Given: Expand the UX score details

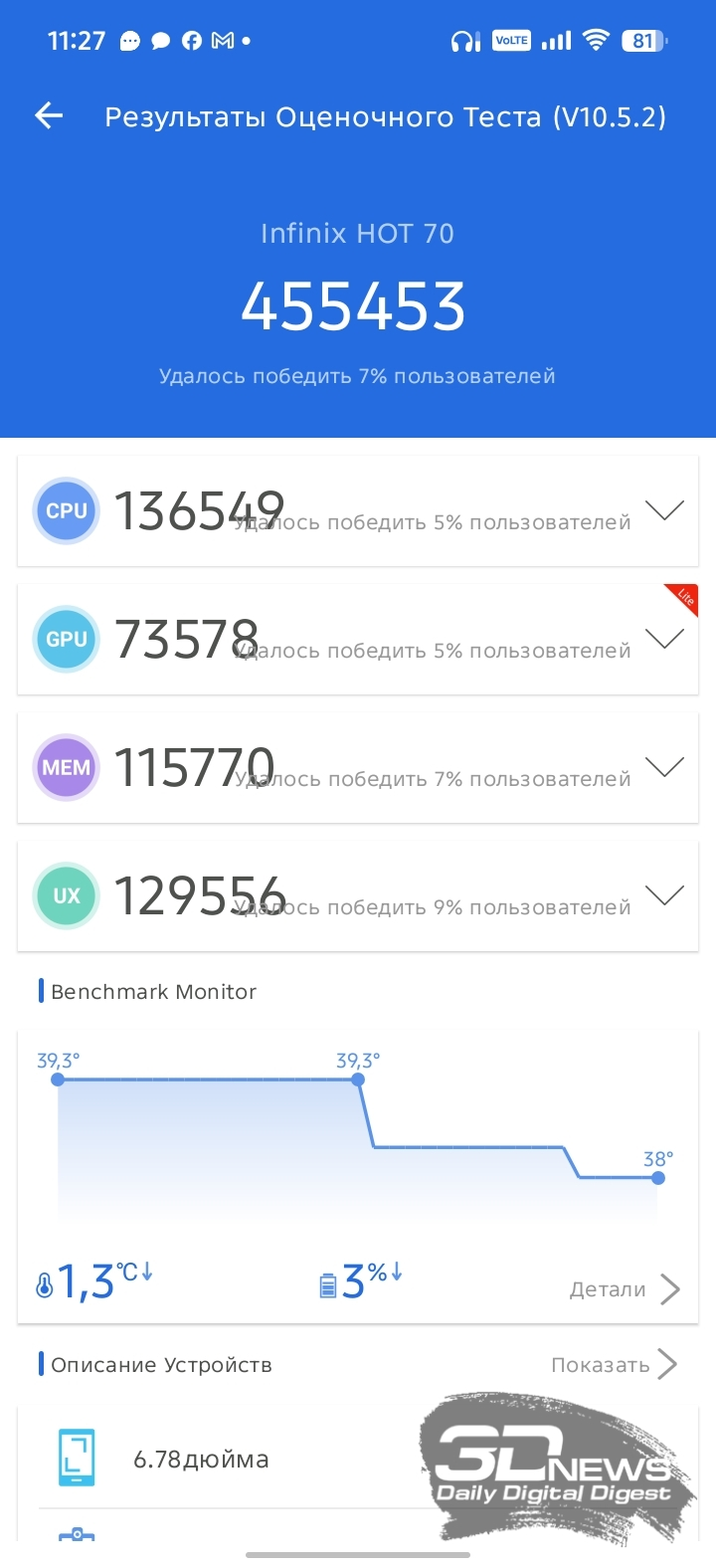Looking at the screenshot, I should click(664, 895).
